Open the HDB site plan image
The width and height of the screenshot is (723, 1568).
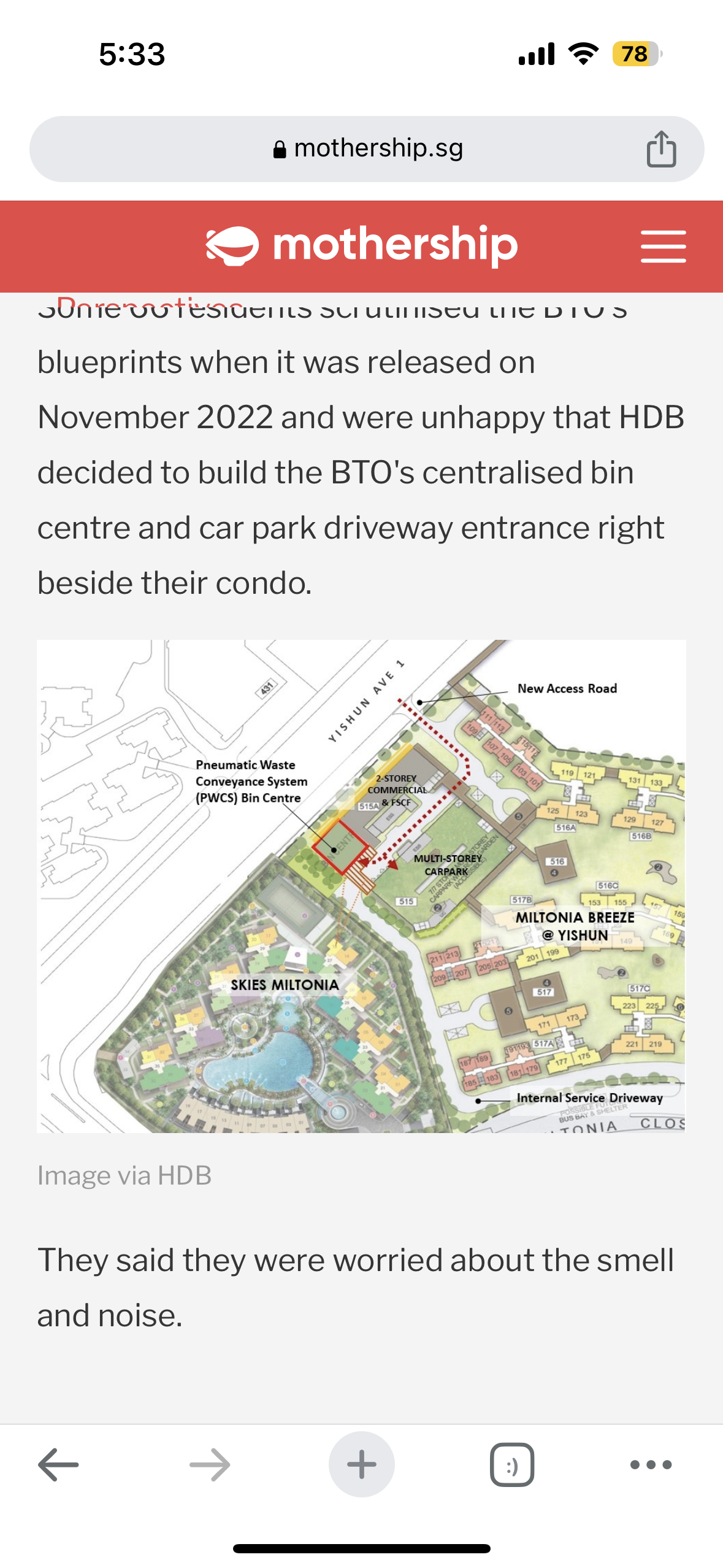pos(361,886)
